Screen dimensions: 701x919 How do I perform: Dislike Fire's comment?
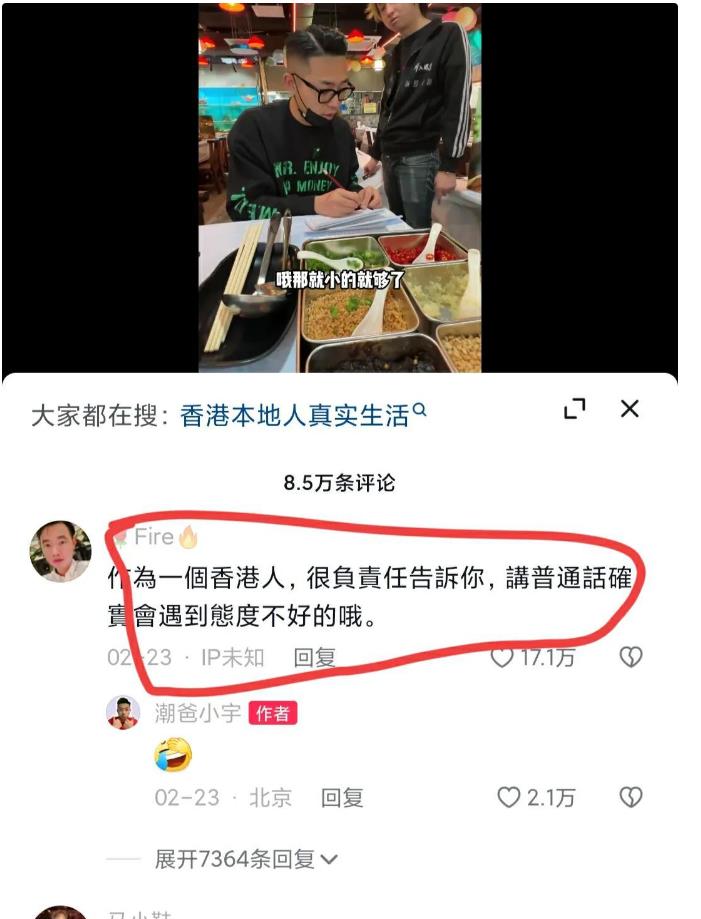[630, 657]
